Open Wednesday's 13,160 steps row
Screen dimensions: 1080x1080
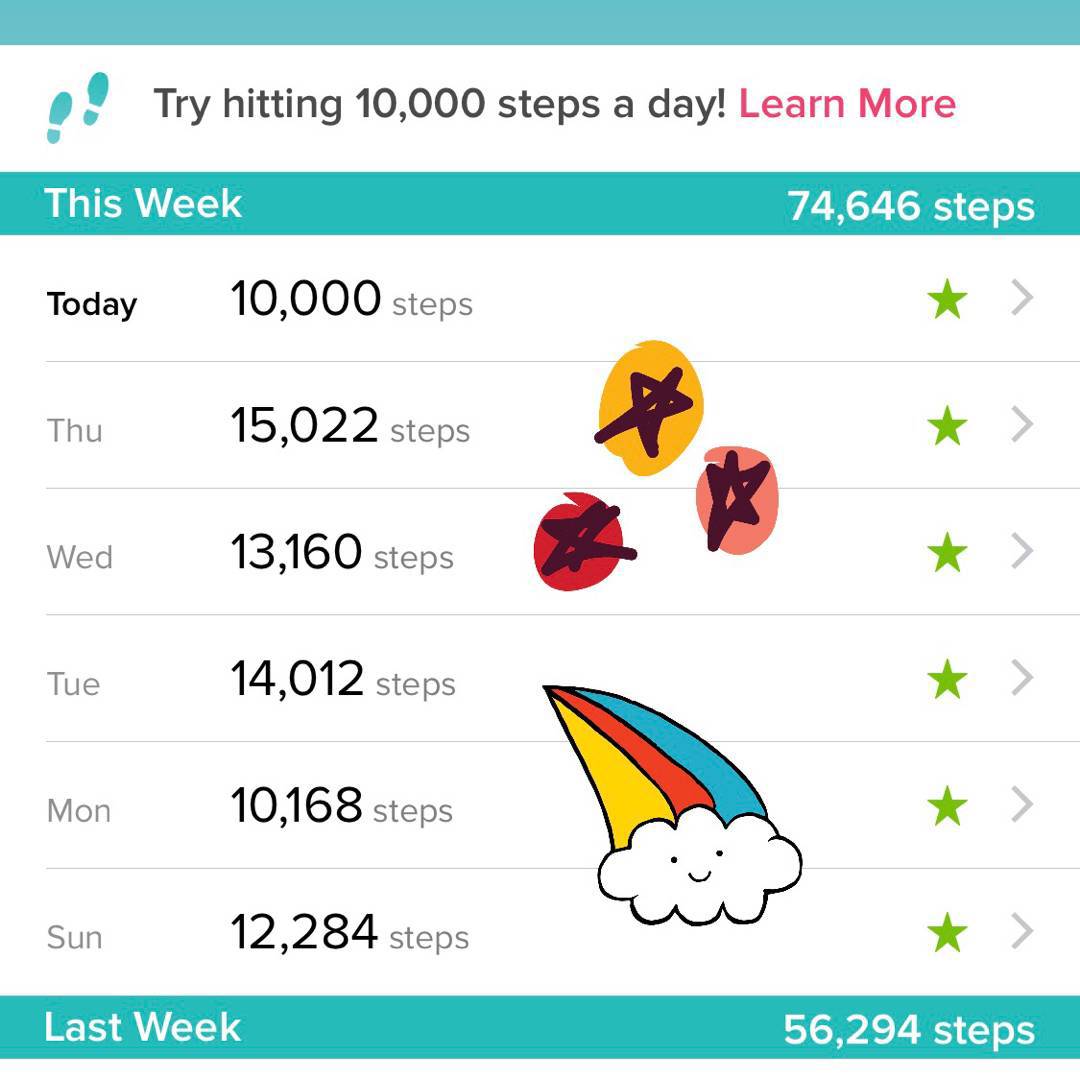tap(540, 552)
